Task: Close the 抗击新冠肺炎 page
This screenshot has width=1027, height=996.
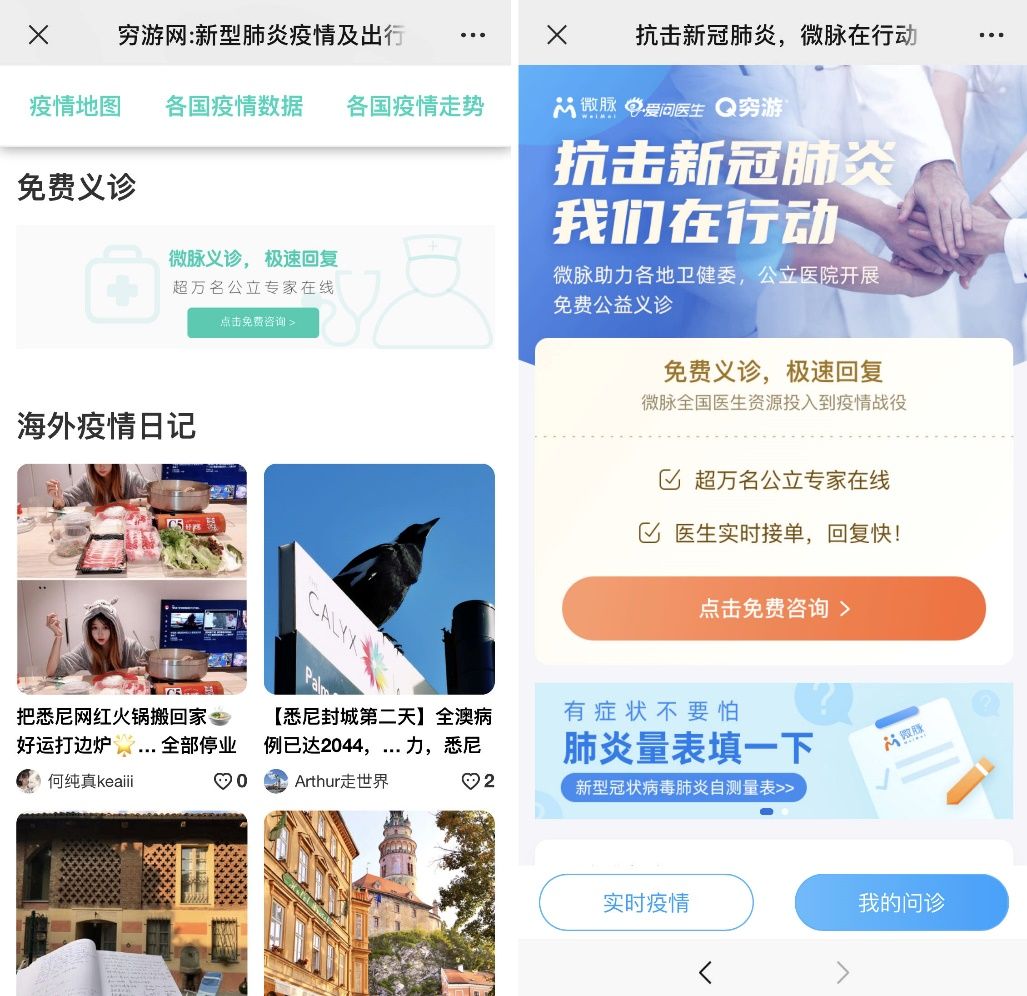Action: pyautogui.click(x=557, y=35)
